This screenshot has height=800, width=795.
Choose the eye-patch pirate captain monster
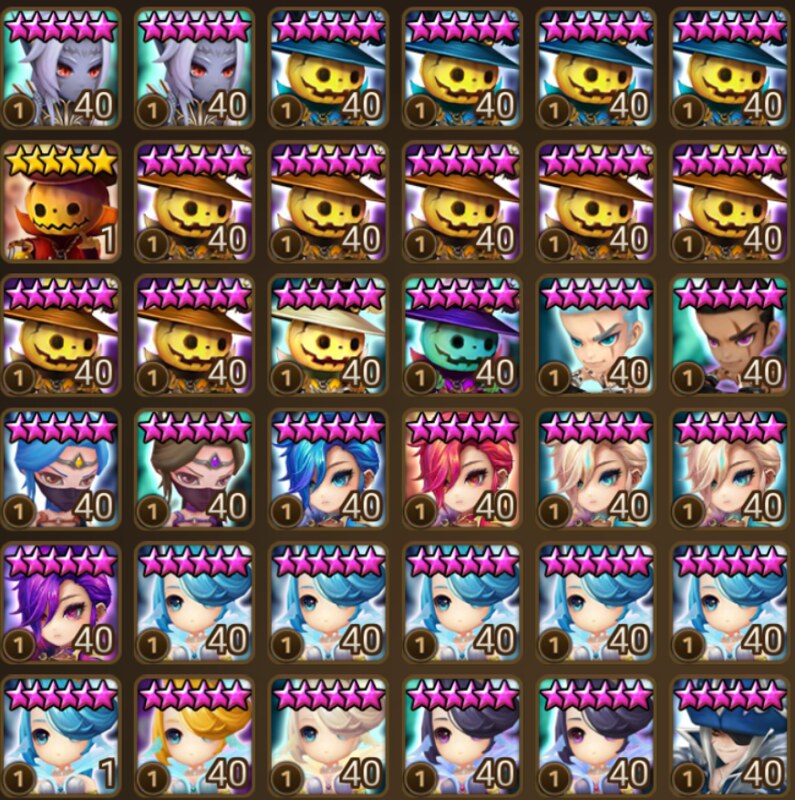click(x=730, y=740)
